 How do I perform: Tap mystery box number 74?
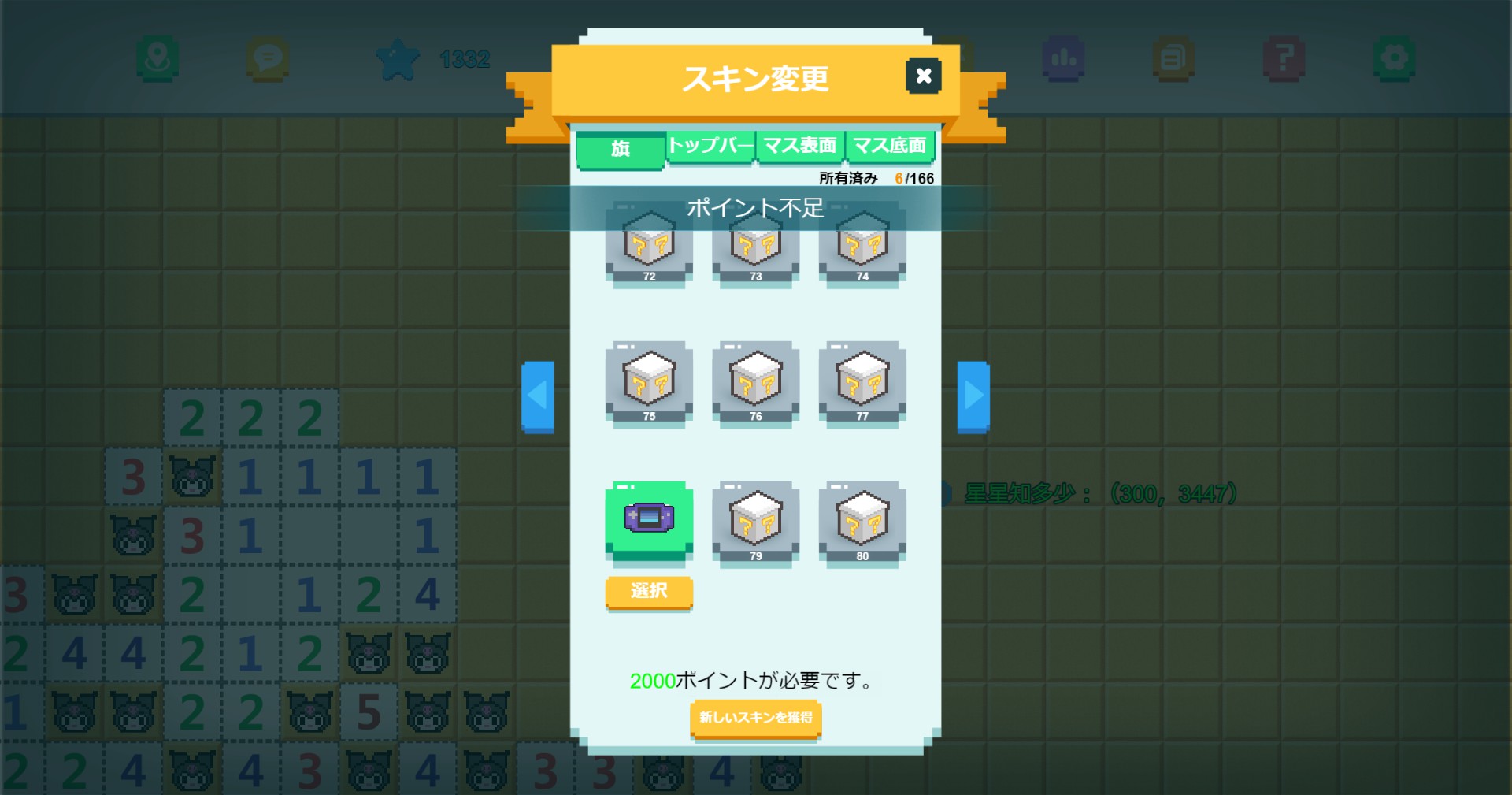coord(862,246)
